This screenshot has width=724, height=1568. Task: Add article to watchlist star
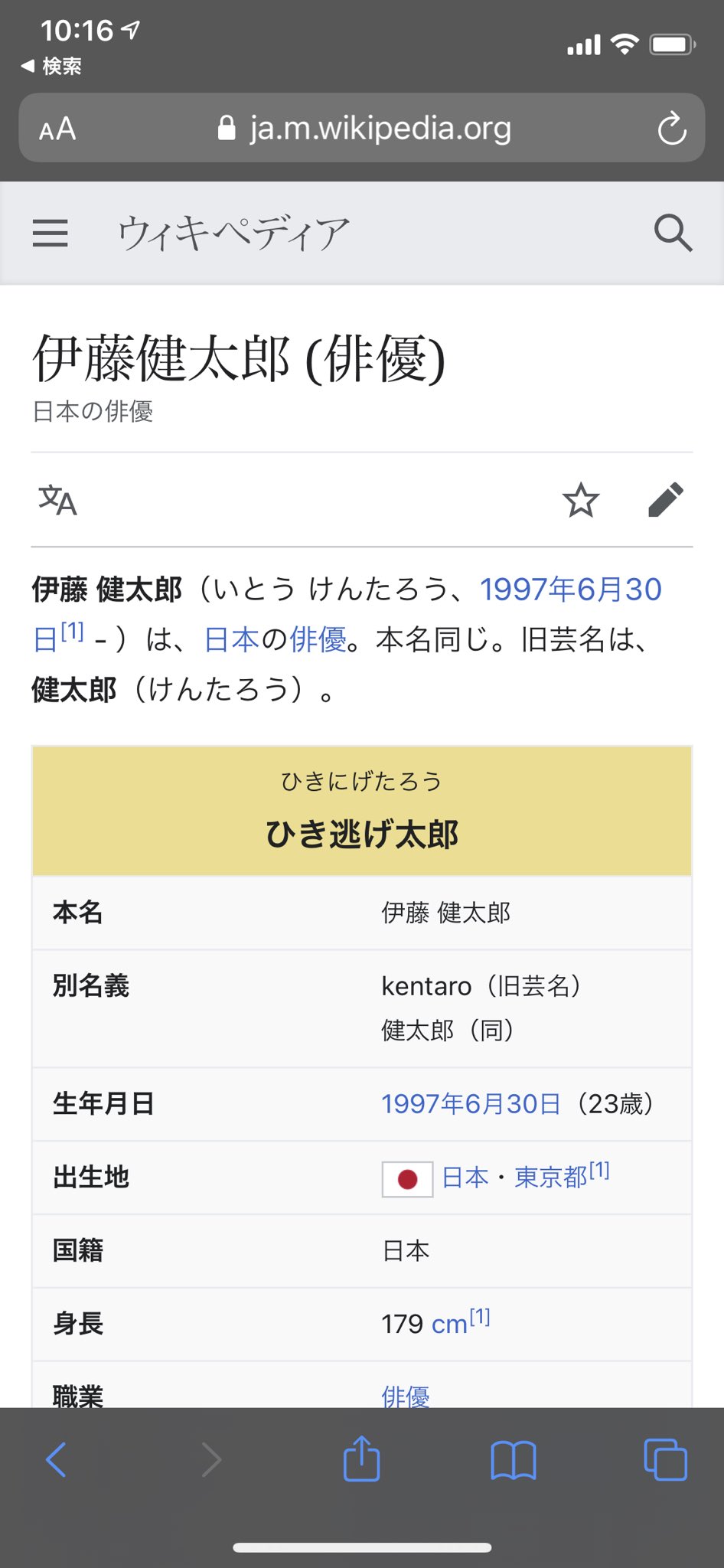click(x=581, y=500)
